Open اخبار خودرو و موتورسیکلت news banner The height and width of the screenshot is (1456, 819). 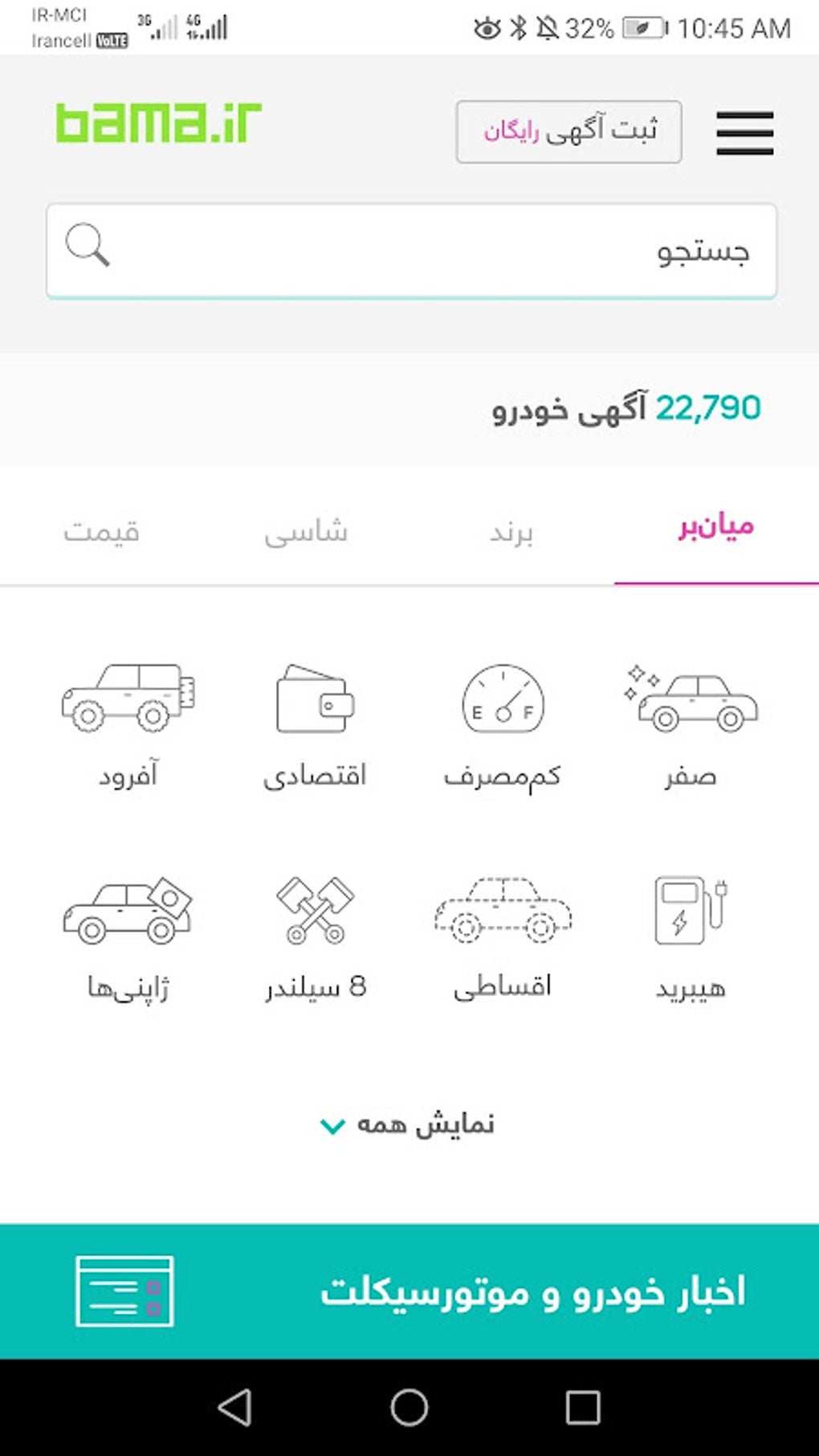tap(409, 1291)
